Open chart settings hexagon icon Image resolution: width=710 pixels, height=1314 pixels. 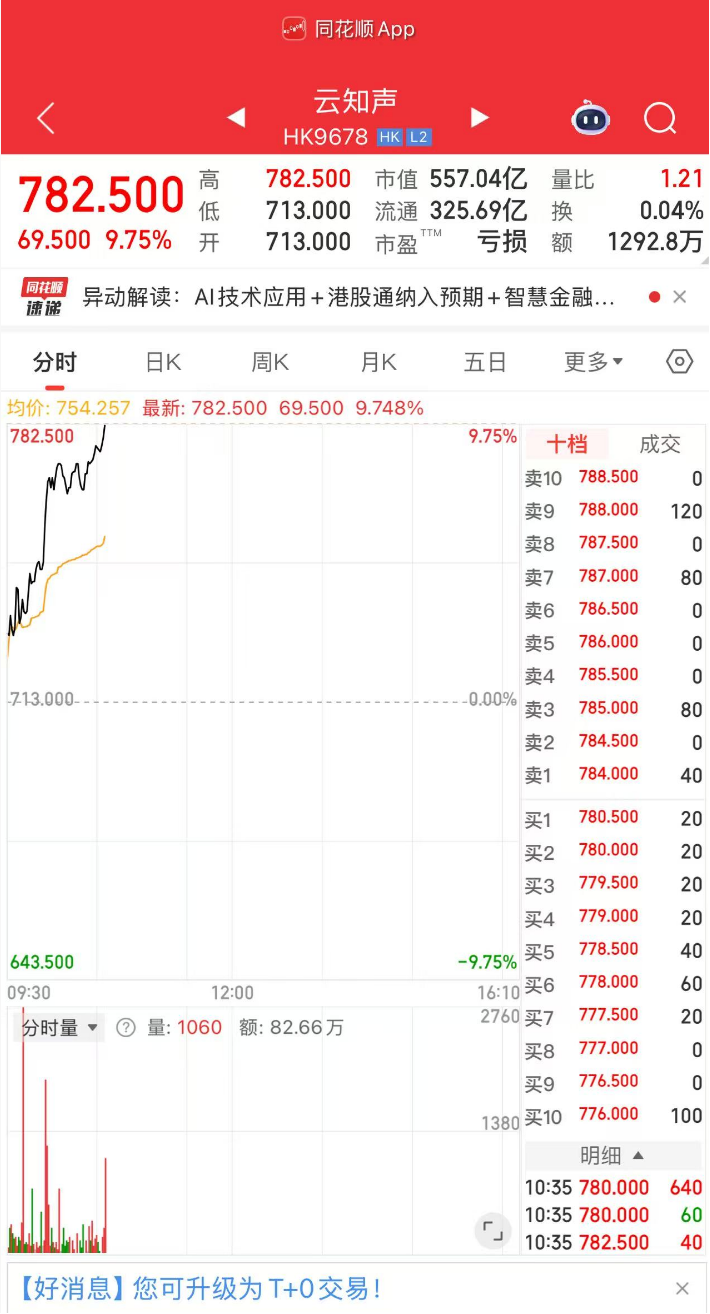679,362
